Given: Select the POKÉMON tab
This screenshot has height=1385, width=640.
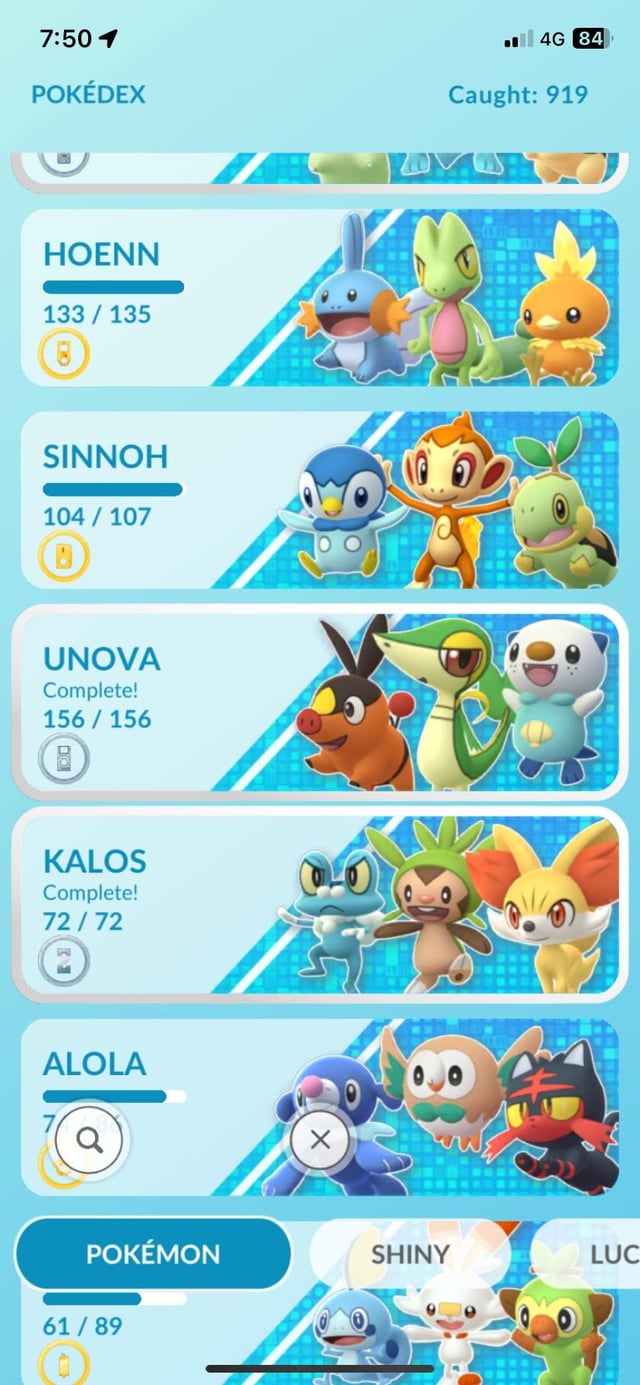Looking at the screenshot, I should 153,1253.
